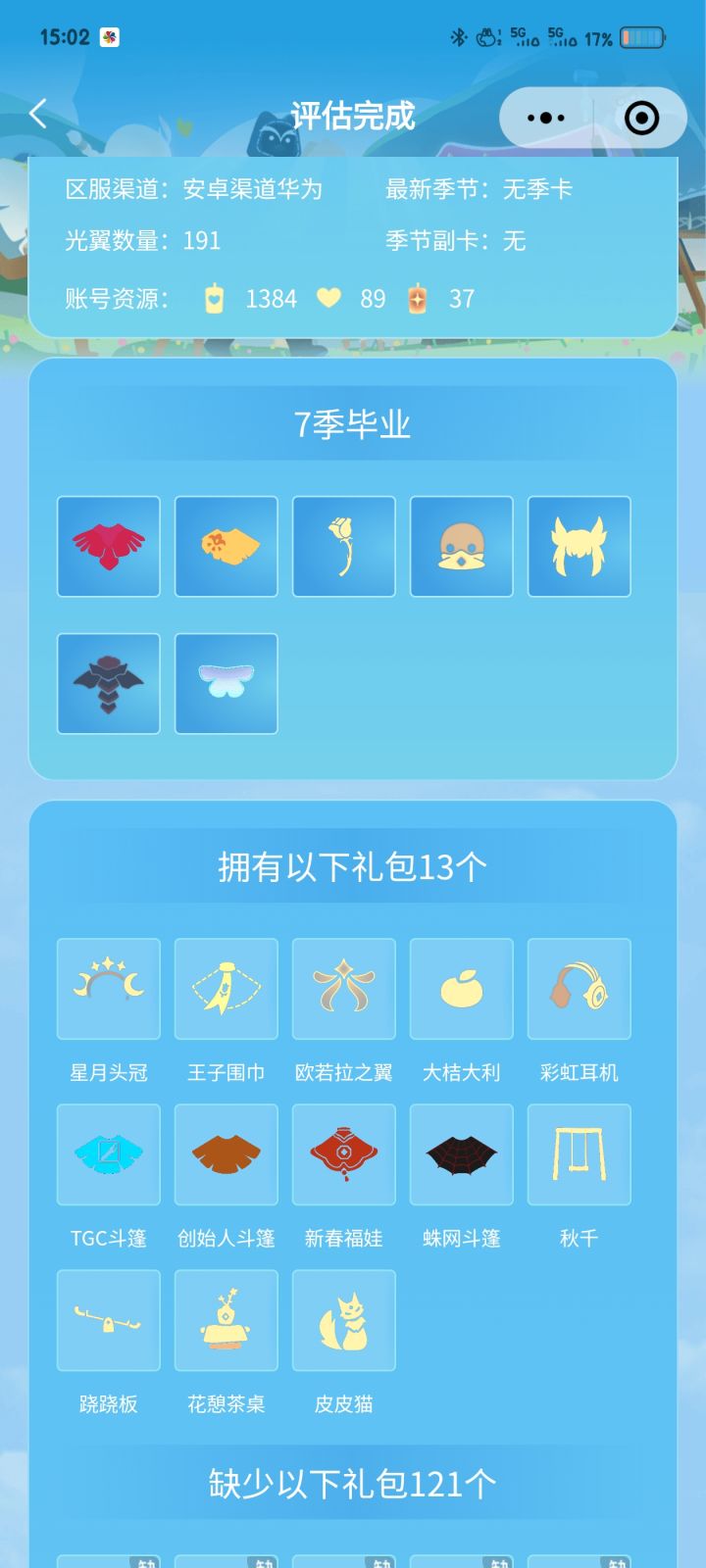View the 新春福娃 pack tile
The height and width of the screenshot is (1568, 706).
[344, 1154]
